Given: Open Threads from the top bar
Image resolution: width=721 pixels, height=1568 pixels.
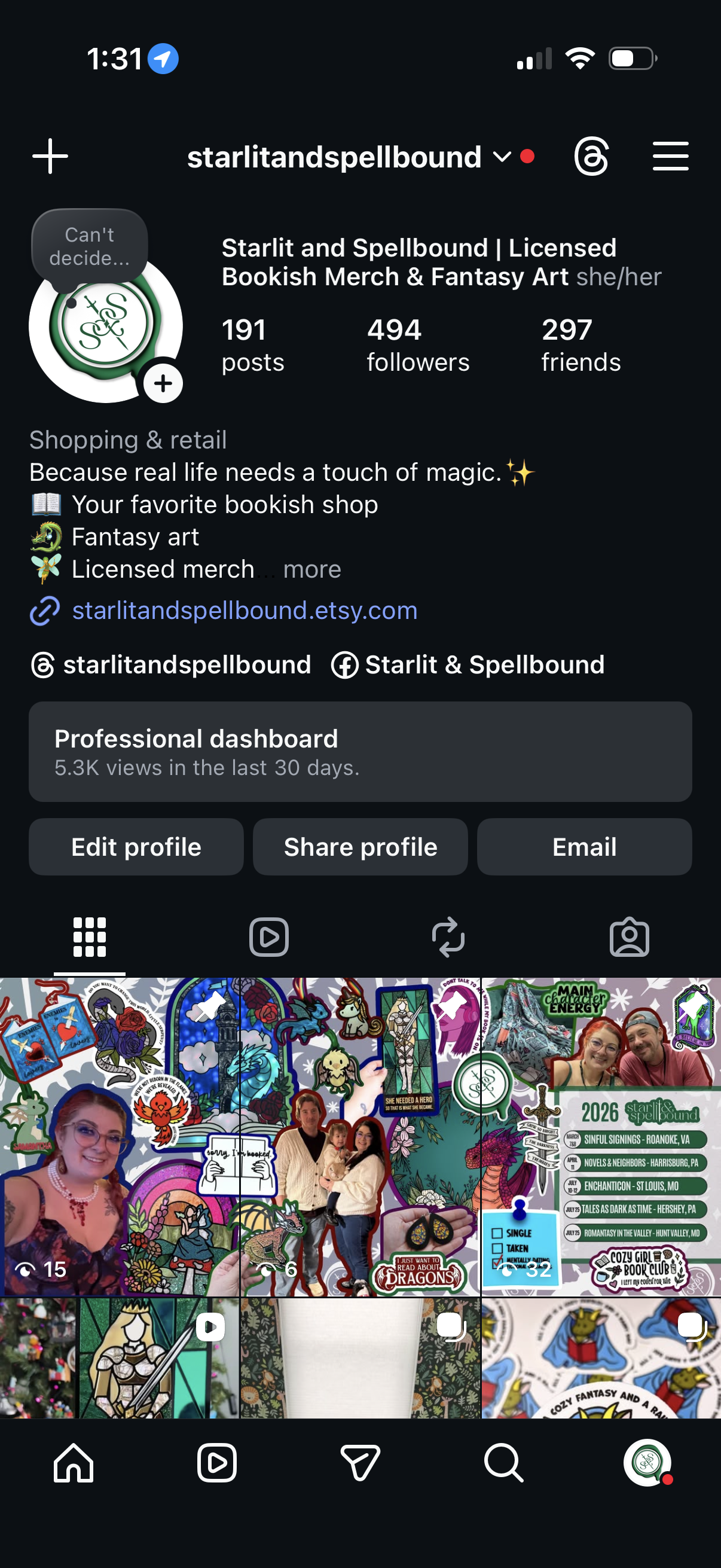Looking at the screenshot, I should pos(591,157).
